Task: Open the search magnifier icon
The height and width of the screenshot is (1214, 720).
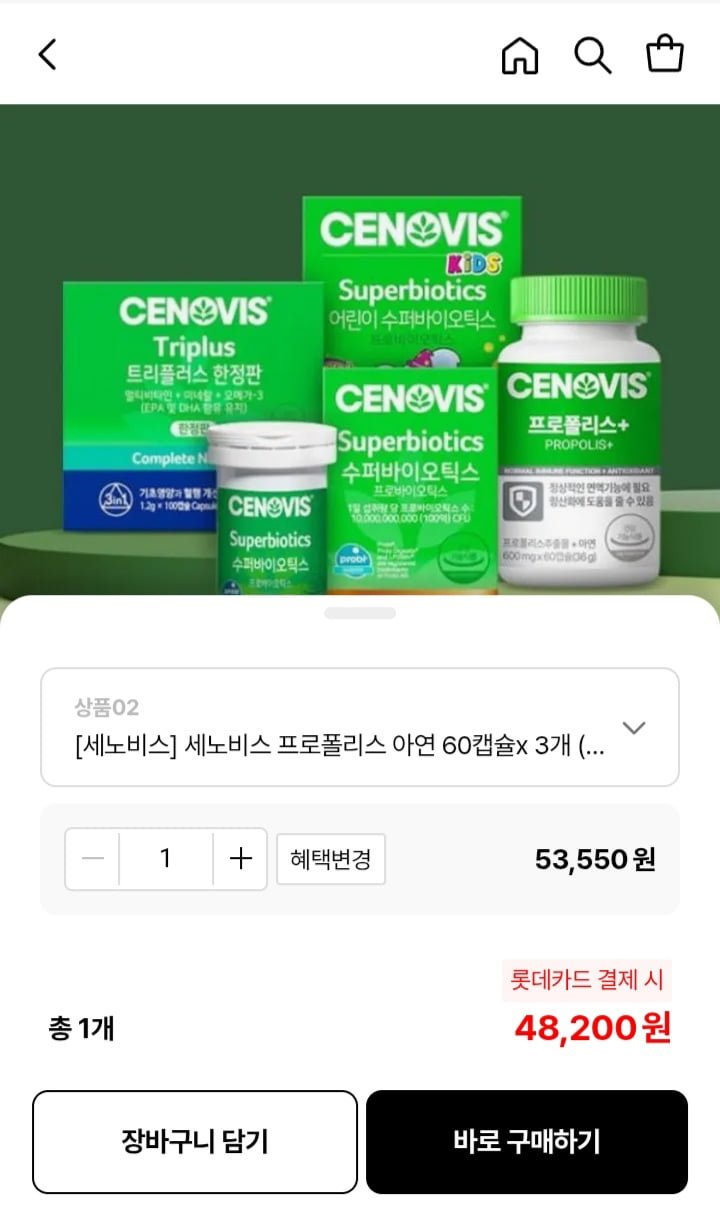Action: [592, 55]
